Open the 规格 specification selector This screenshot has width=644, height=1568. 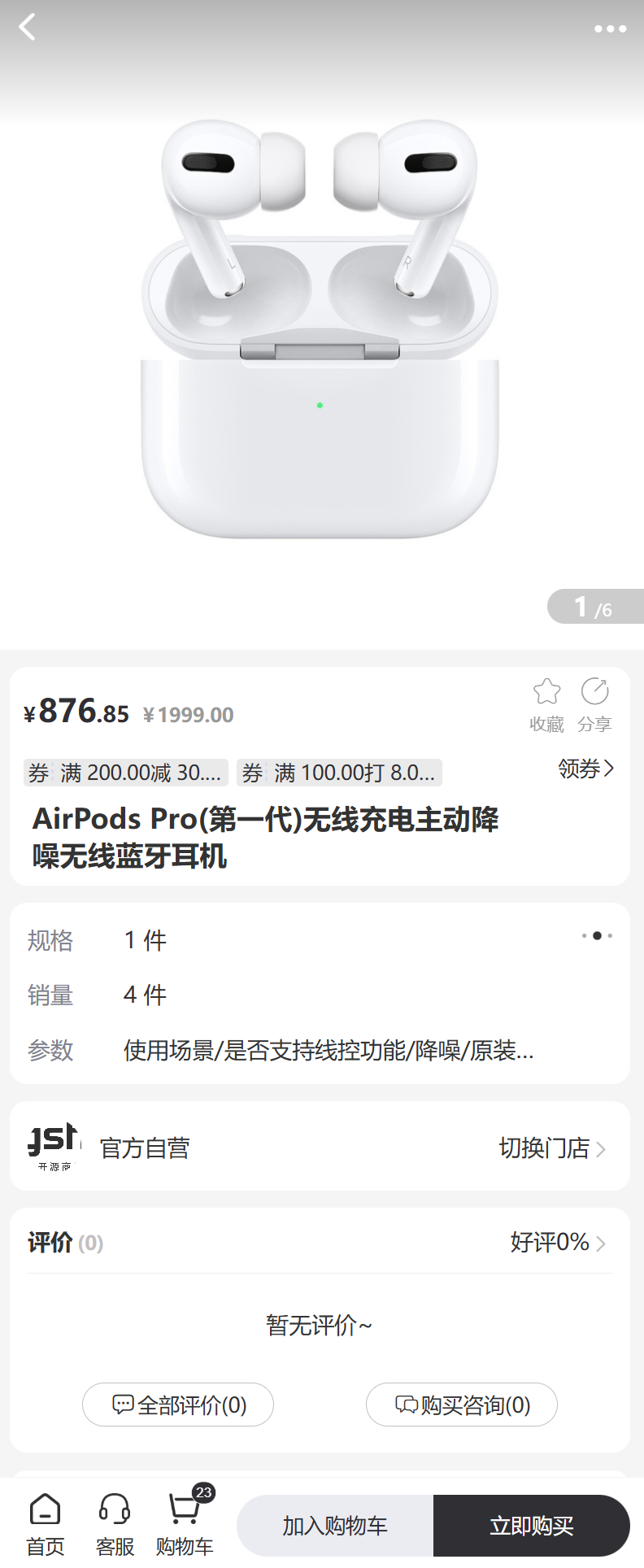pos(319,940)
